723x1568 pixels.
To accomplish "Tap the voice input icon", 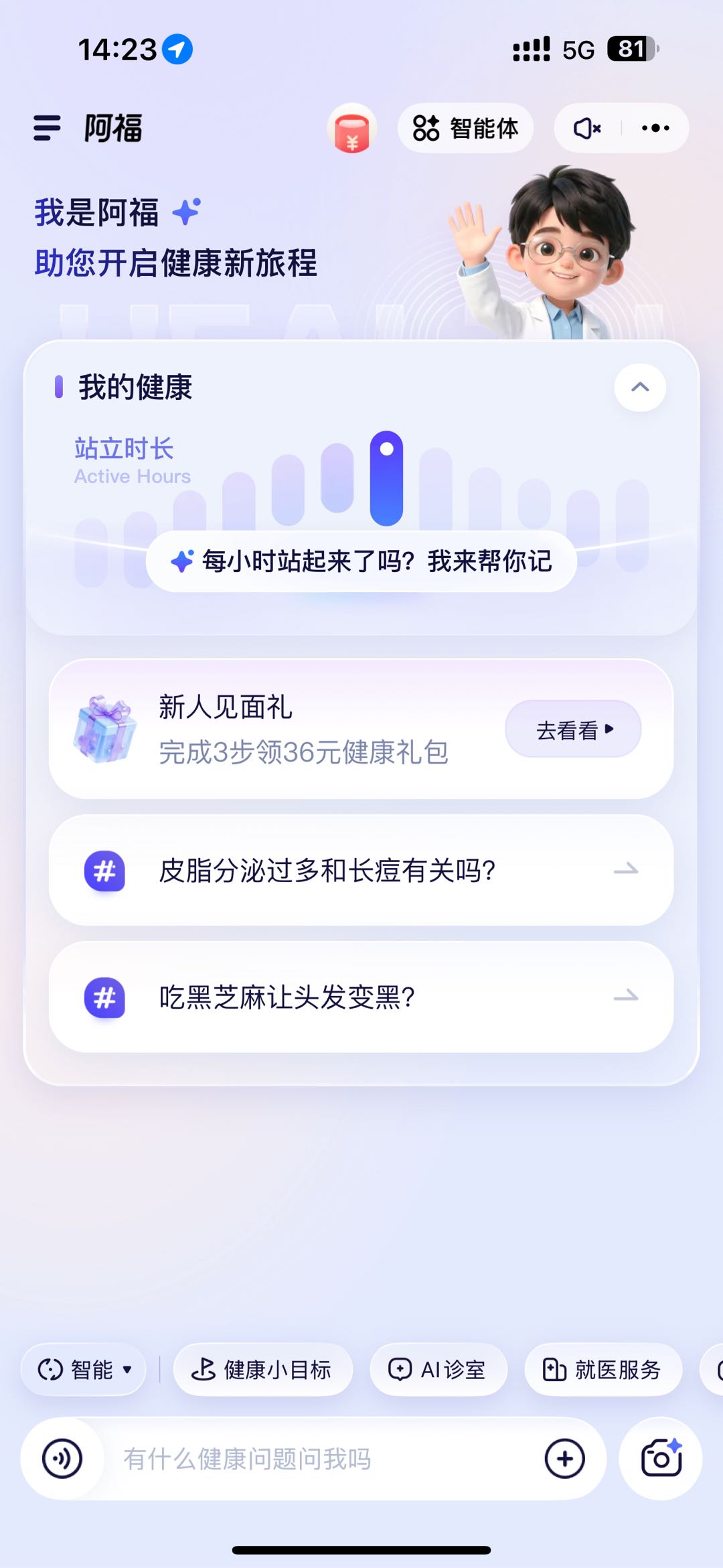I will (60, 1458).
